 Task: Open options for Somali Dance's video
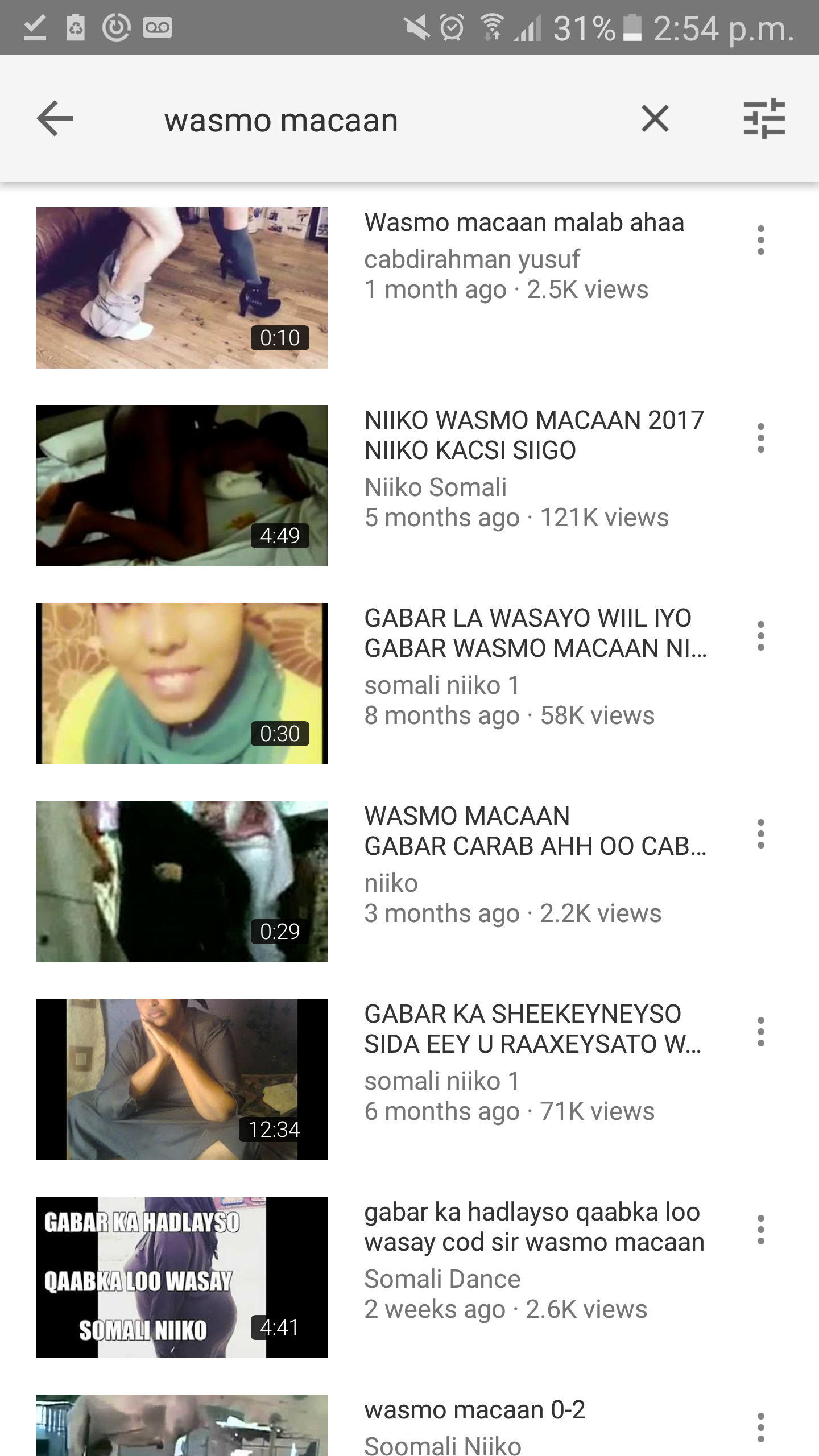[x=760, y=1230]
